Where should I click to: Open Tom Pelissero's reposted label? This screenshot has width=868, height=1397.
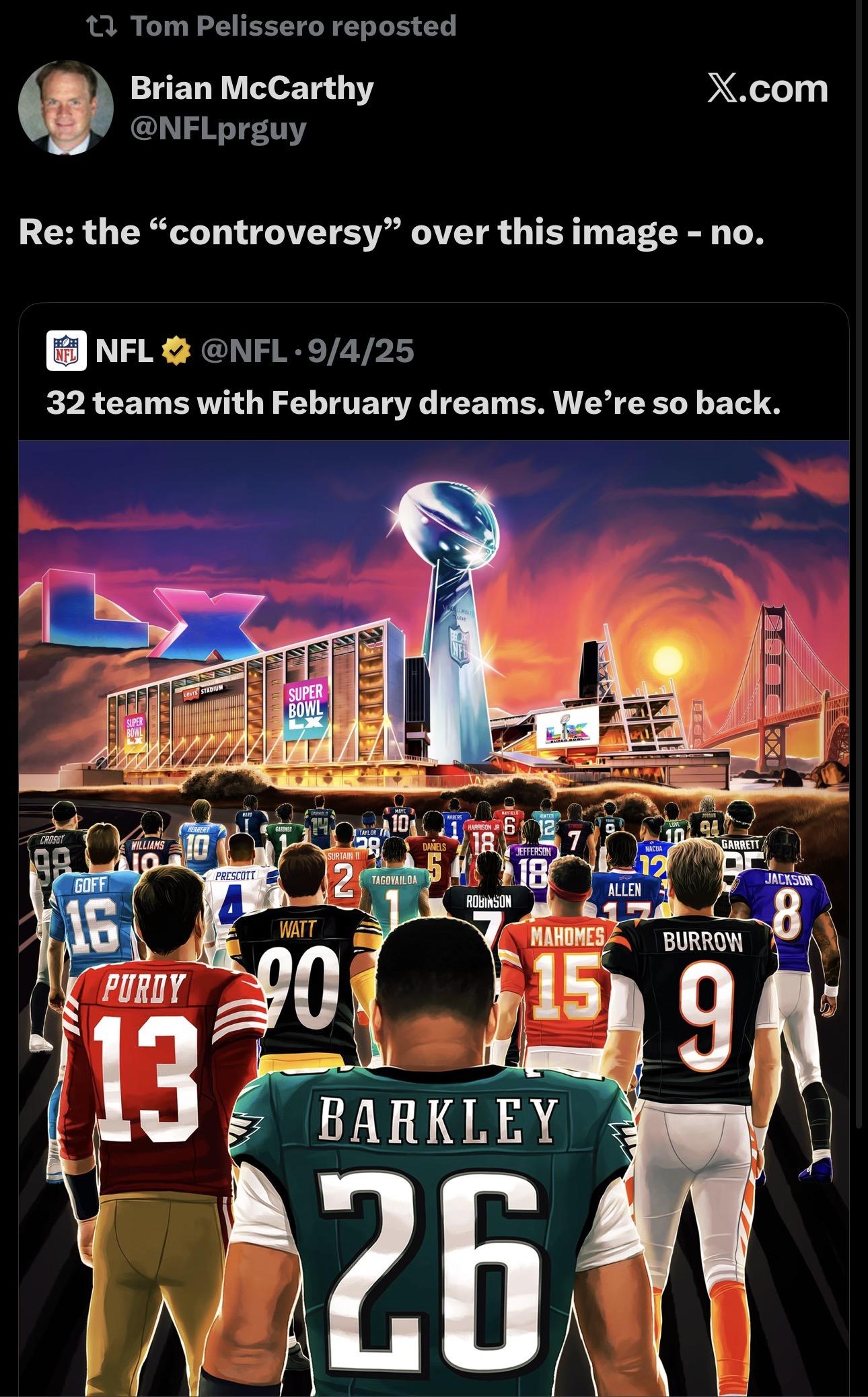pos(293,26)
